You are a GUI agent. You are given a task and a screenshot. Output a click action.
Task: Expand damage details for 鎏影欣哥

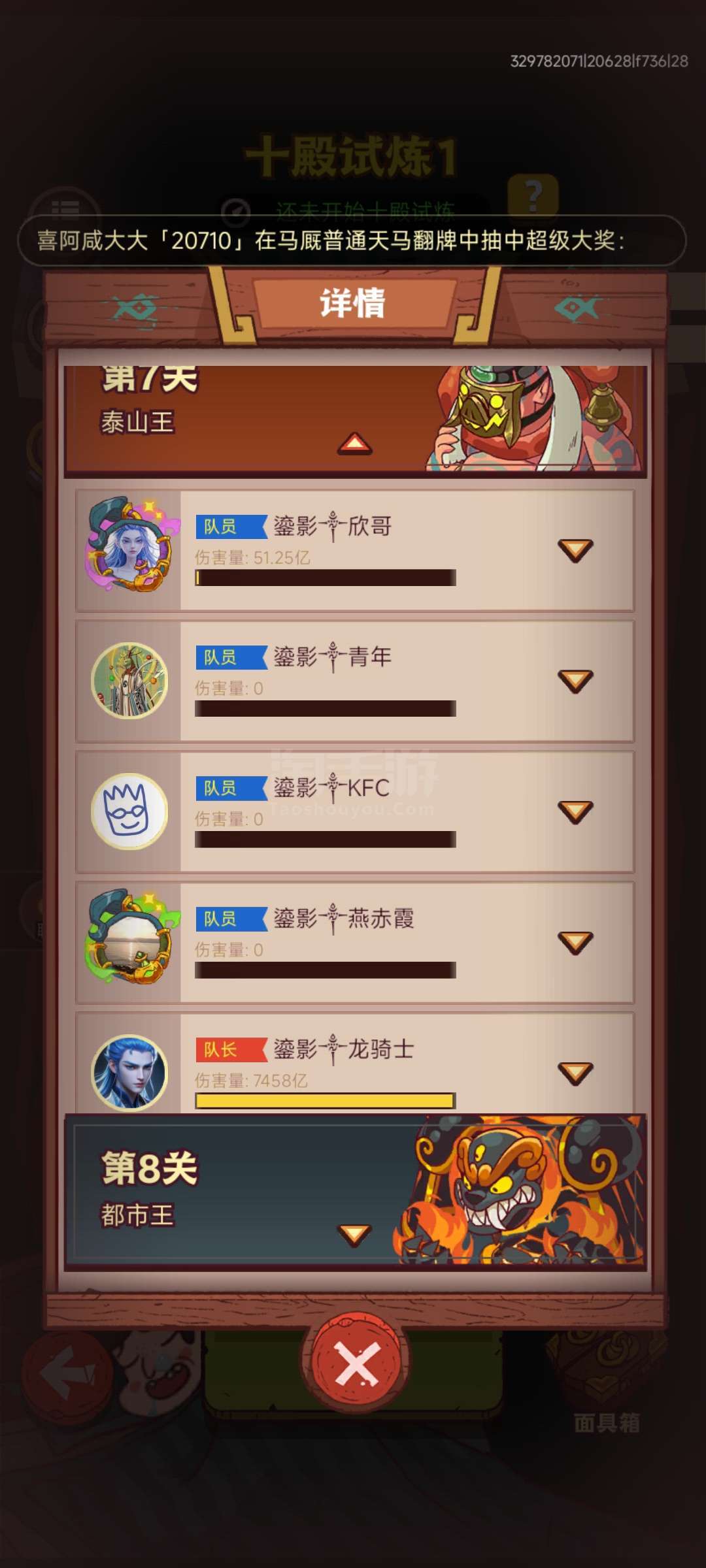[575, 550]
